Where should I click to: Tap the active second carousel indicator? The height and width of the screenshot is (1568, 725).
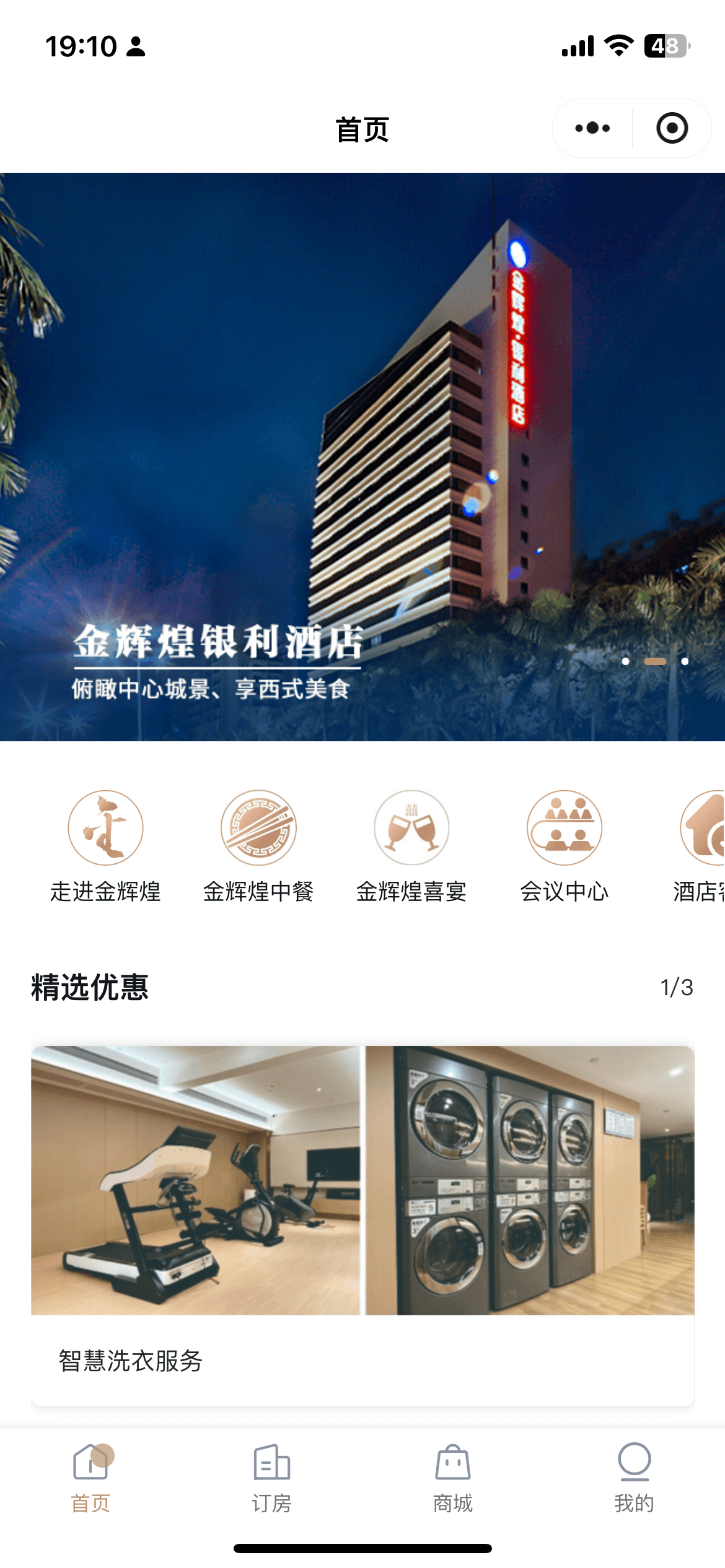(x=656, y=661)
